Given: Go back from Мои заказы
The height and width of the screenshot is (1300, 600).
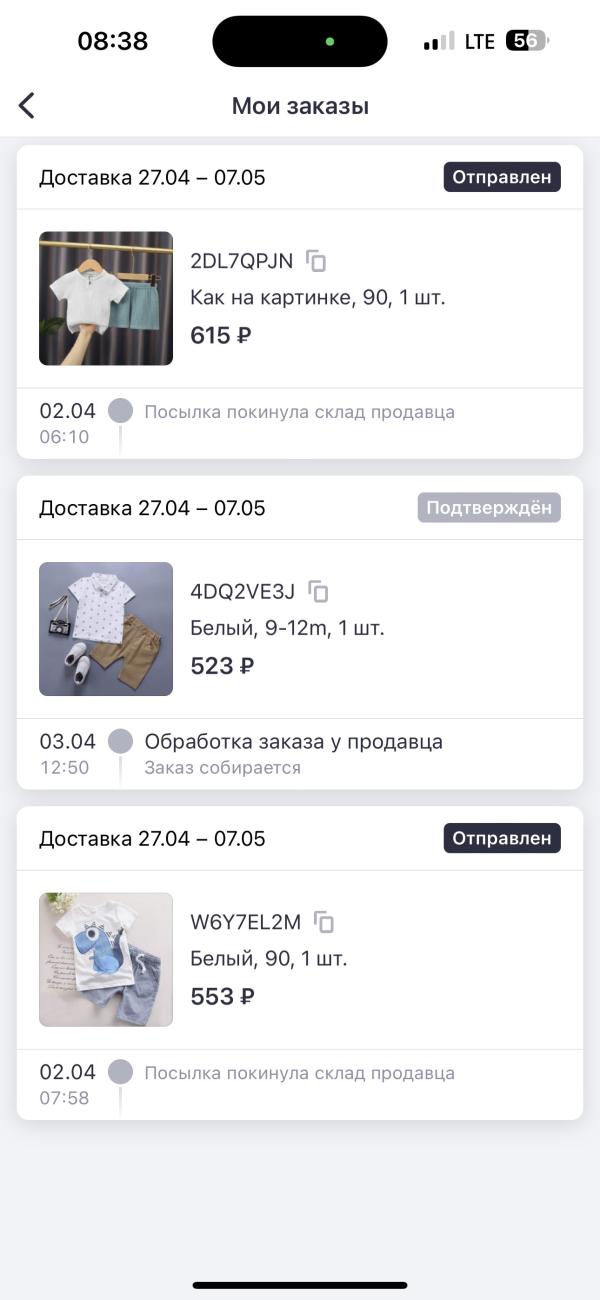Looking at the screenshot, I should click(x=27, y=105).
